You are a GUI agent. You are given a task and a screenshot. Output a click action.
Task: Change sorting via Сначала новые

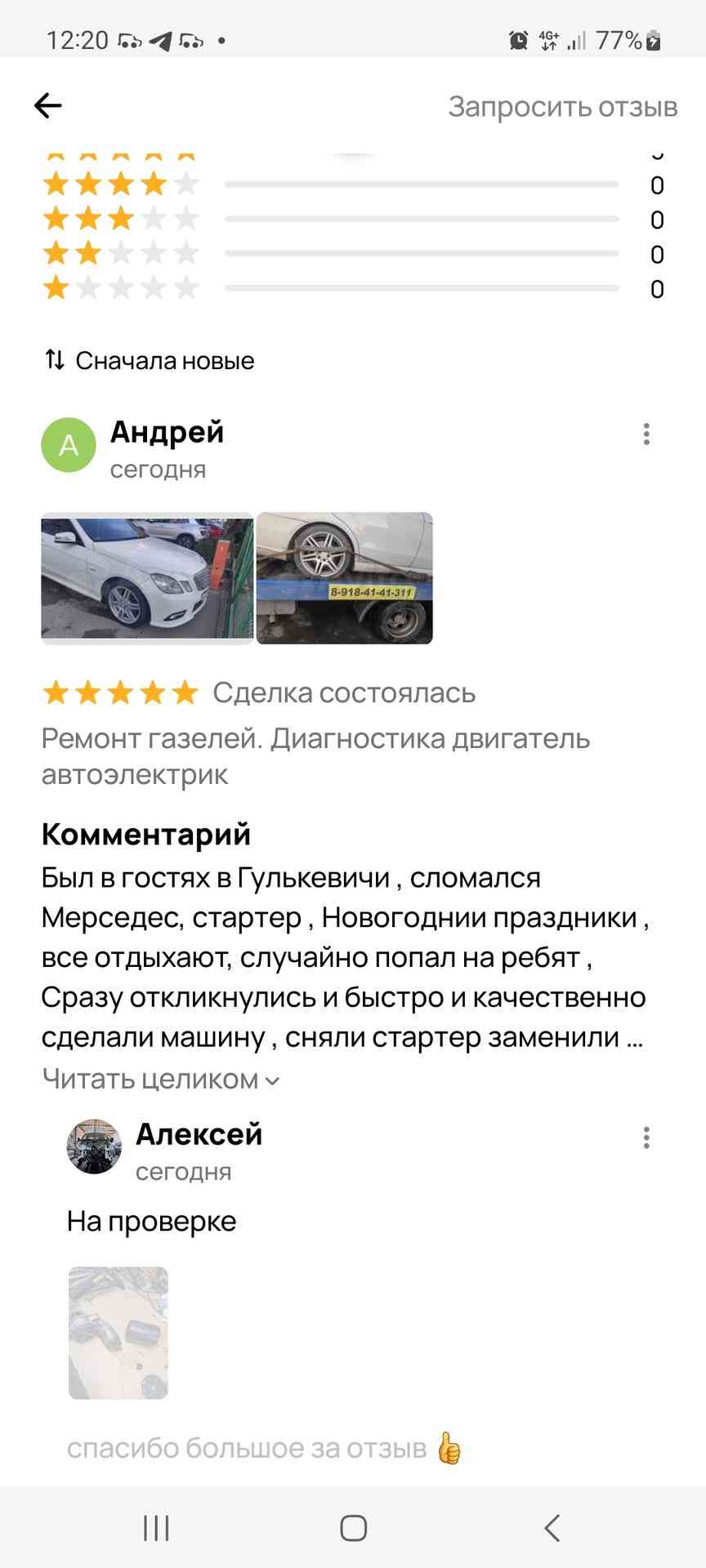click(x=150, y=360)
